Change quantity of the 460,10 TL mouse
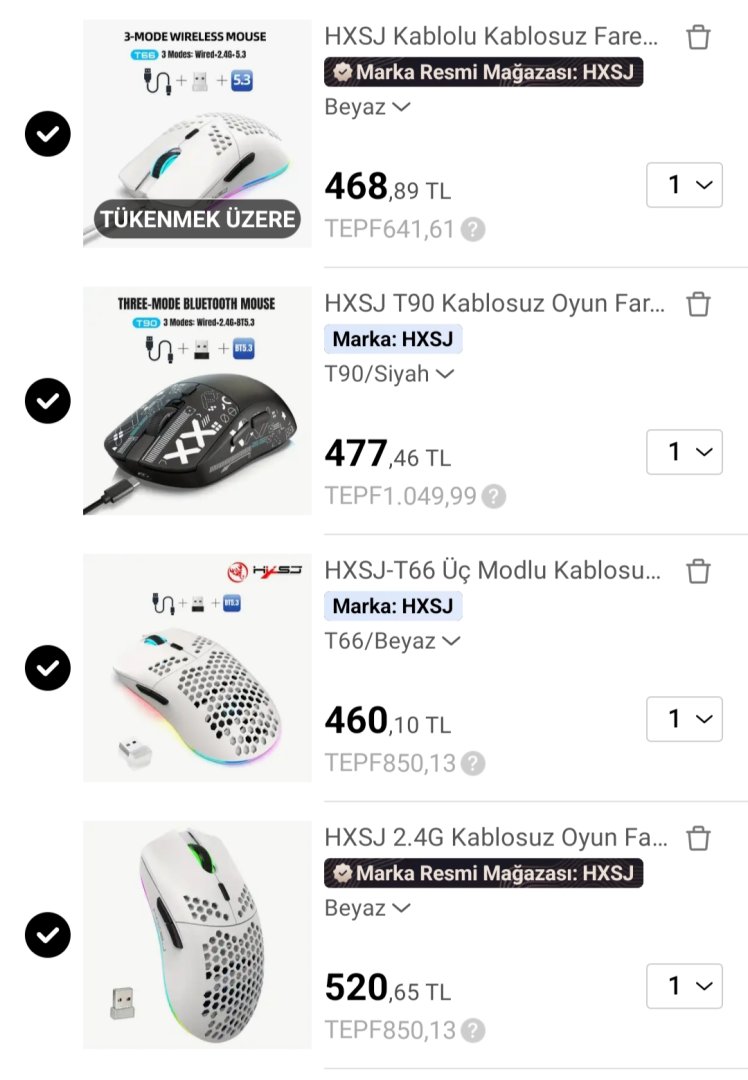Screen dimensions: 748x1080 pos(684,719)
